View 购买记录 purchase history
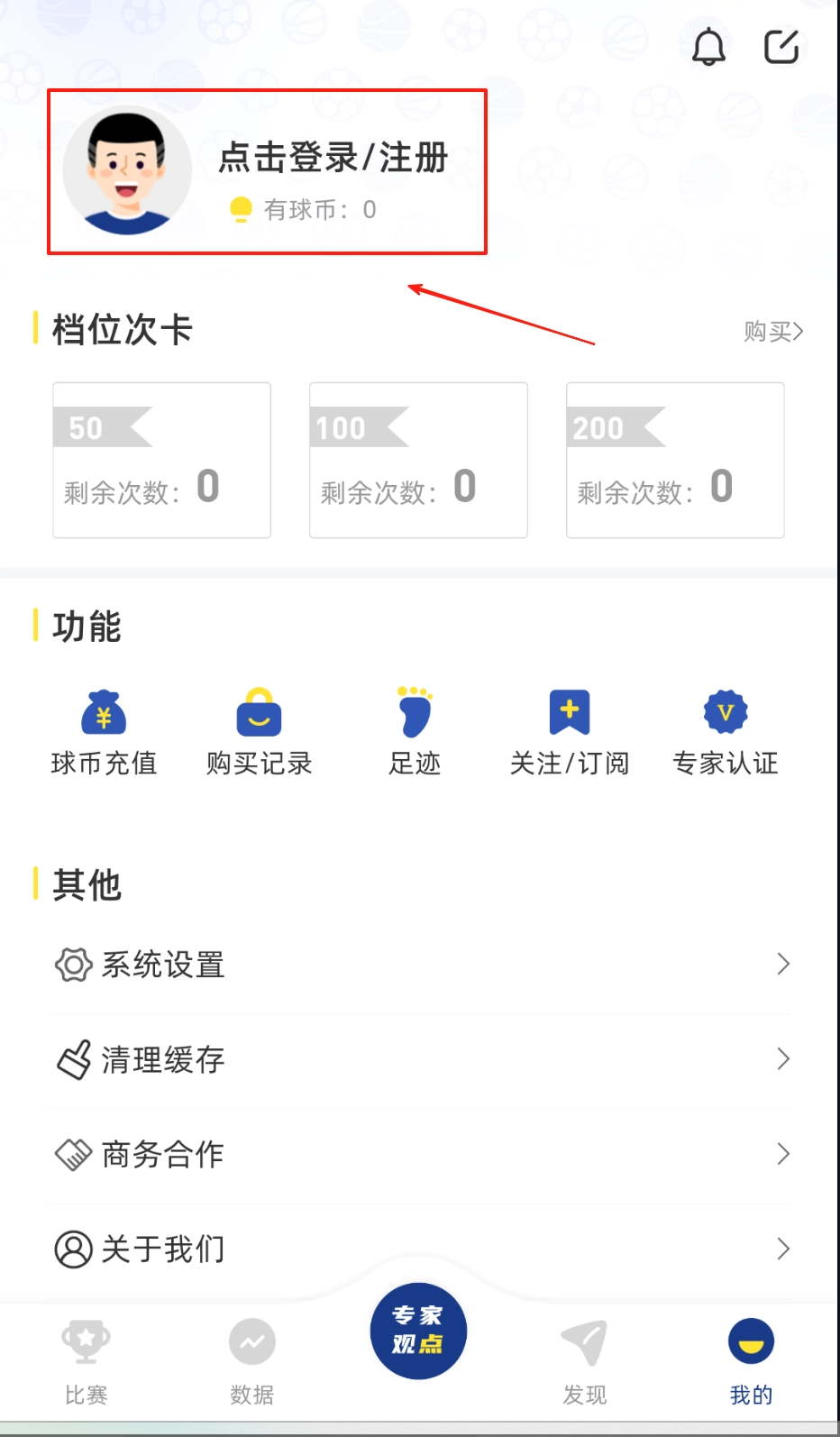 [x=259, y=732]
